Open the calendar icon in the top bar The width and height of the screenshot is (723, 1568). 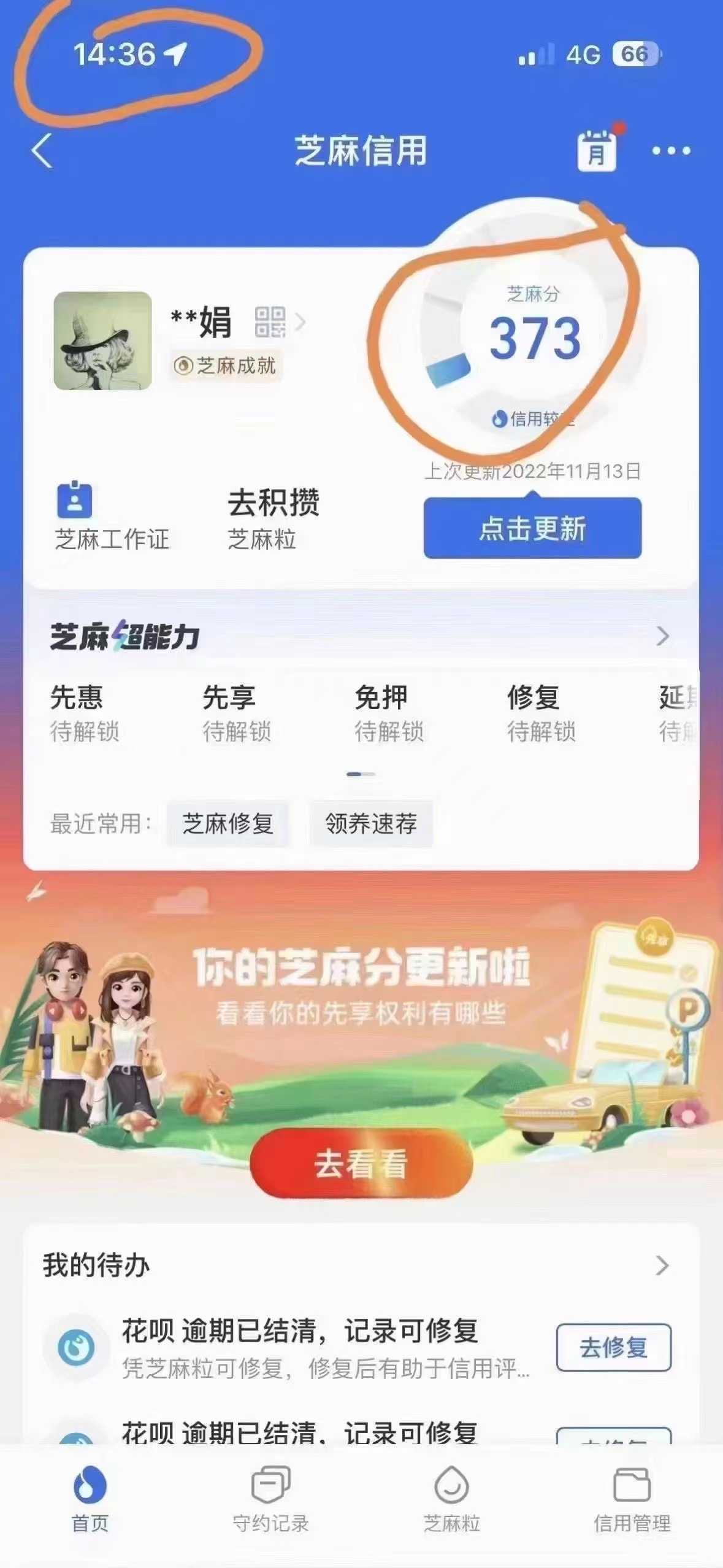[598, 151]
